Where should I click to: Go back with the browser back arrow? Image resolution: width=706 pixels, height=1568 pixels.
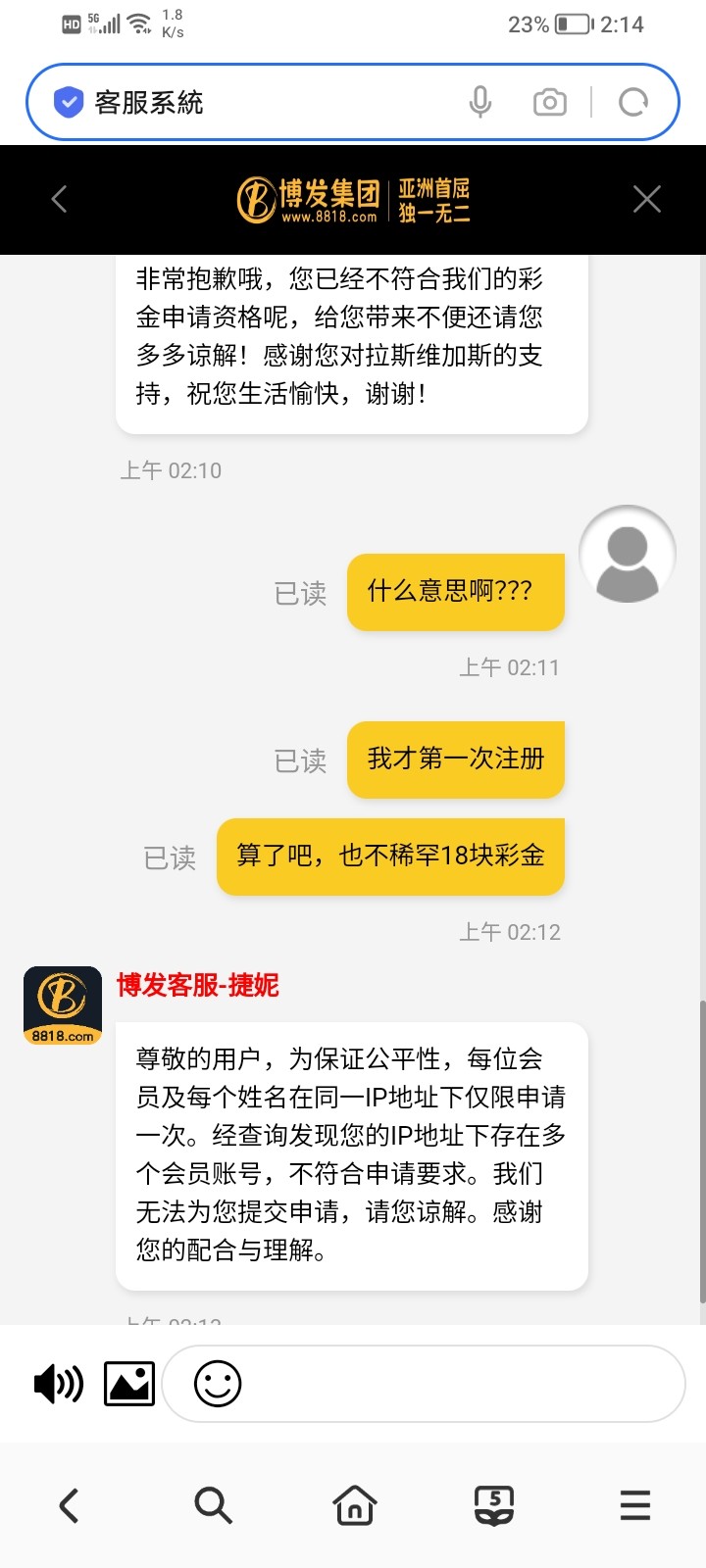pos(69,1505)
